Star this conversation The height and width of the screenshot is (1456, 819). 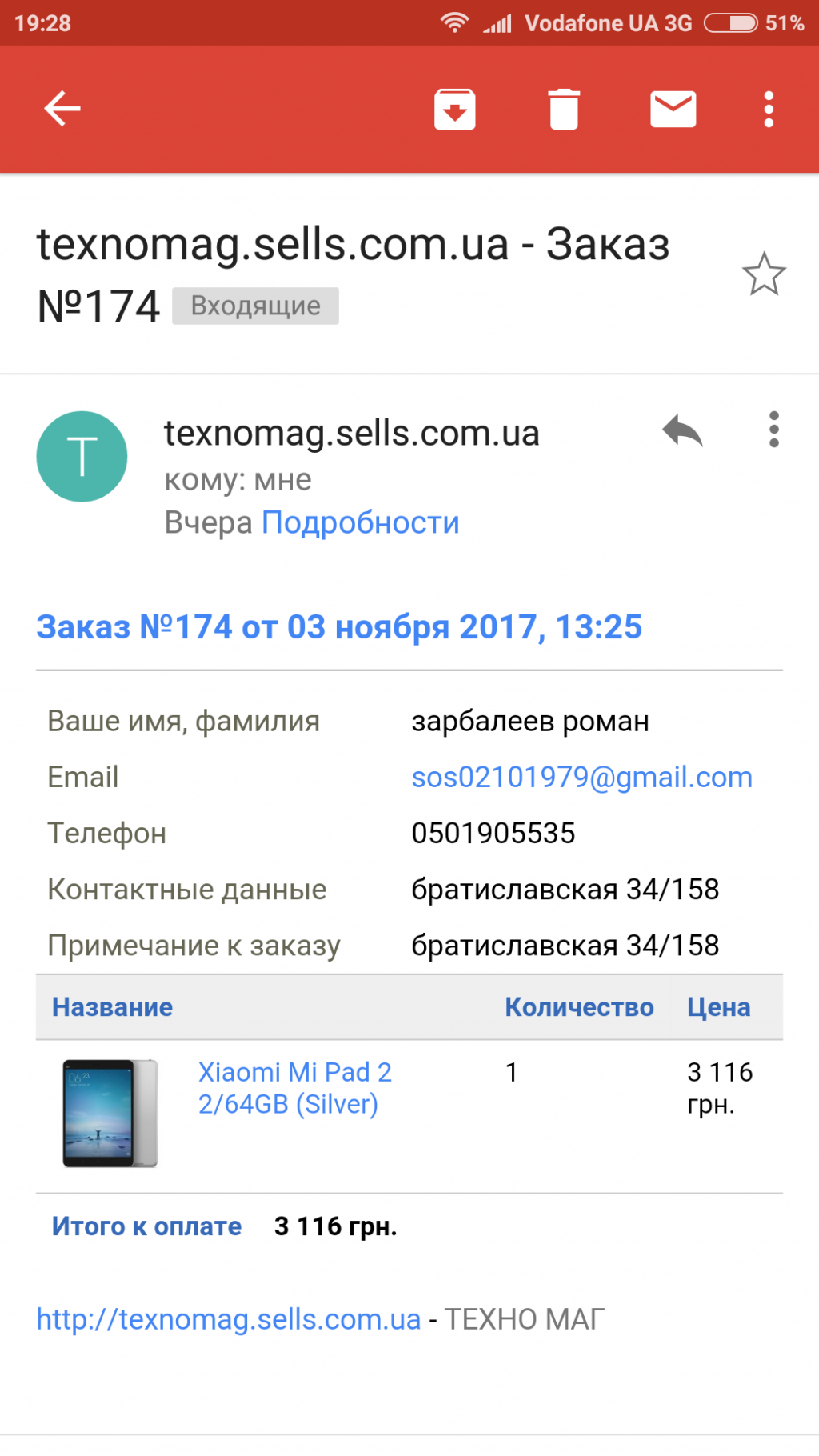point(764,274)
